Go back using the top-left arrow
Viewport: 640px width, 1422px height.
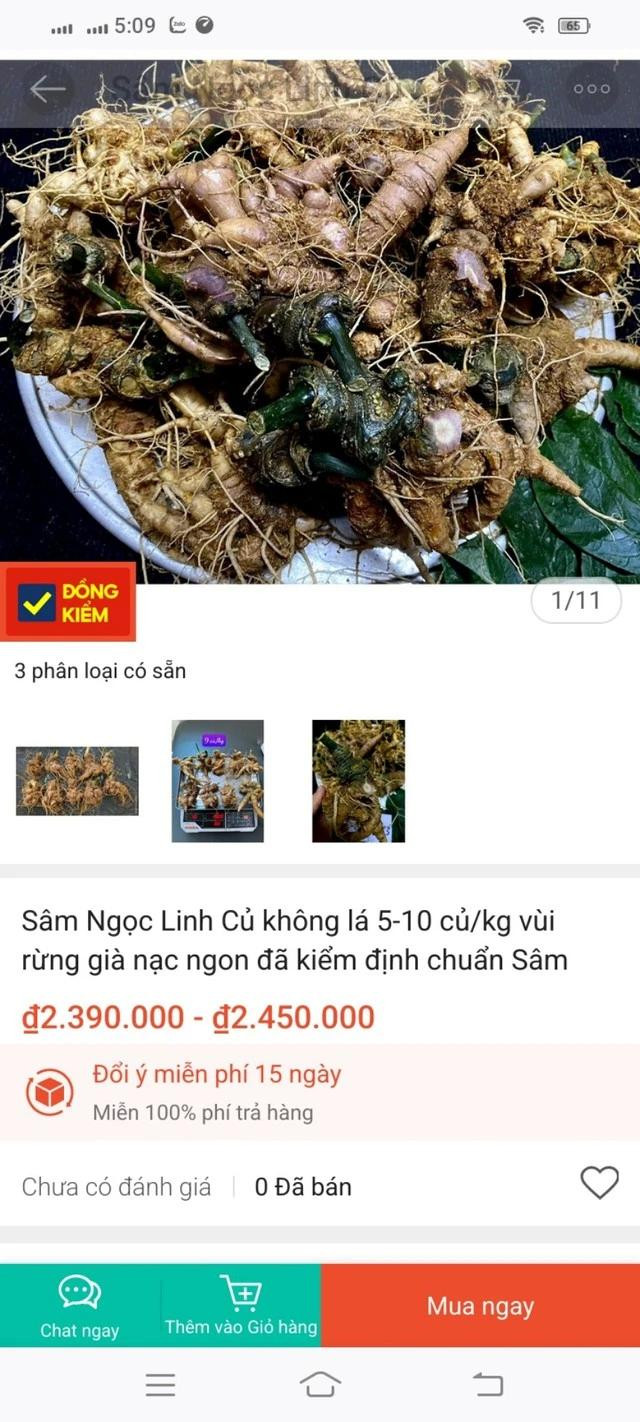click(47, 89)
